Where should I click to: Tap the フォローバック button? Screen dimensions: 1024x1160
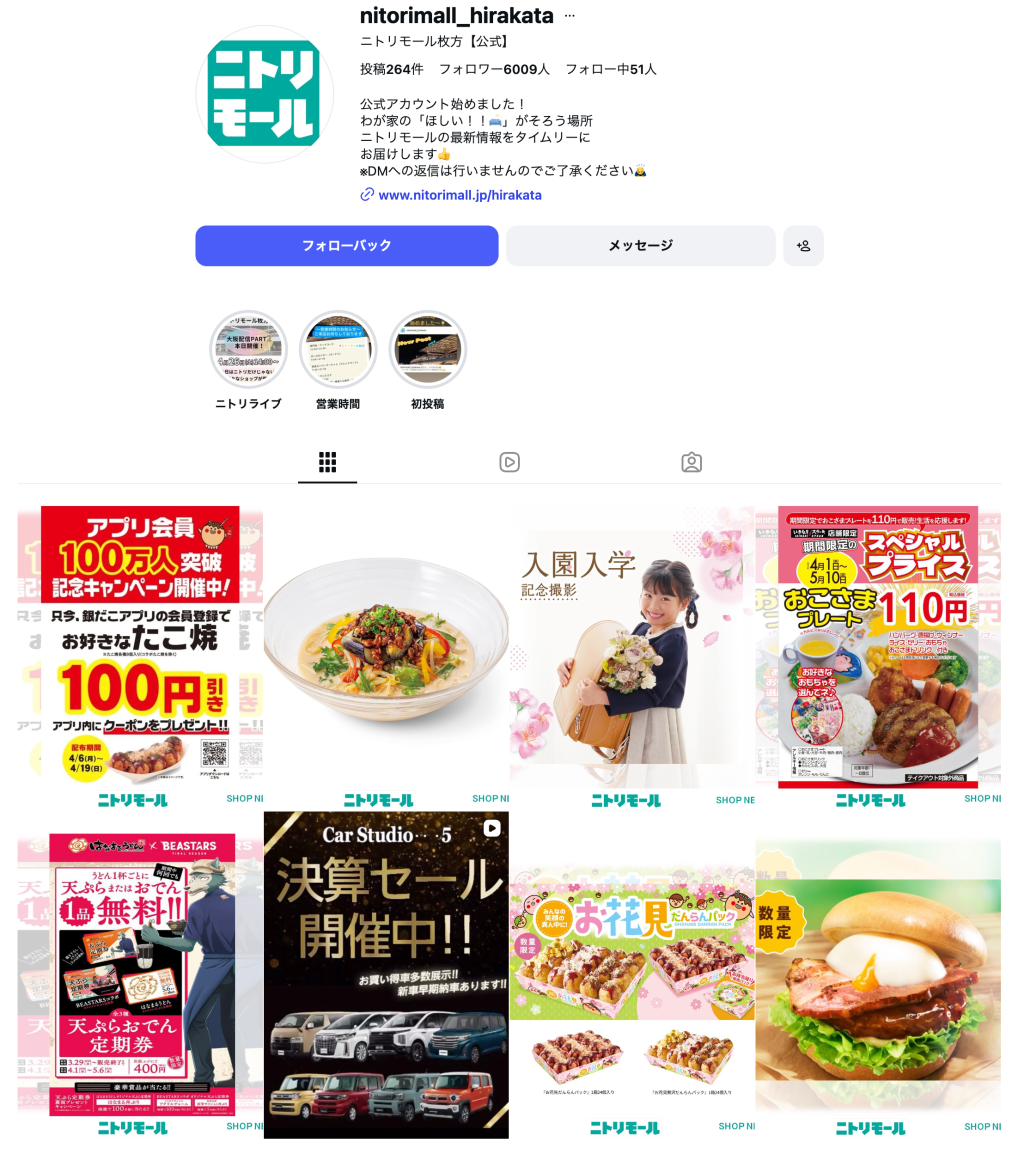click(x=346, y=246)
